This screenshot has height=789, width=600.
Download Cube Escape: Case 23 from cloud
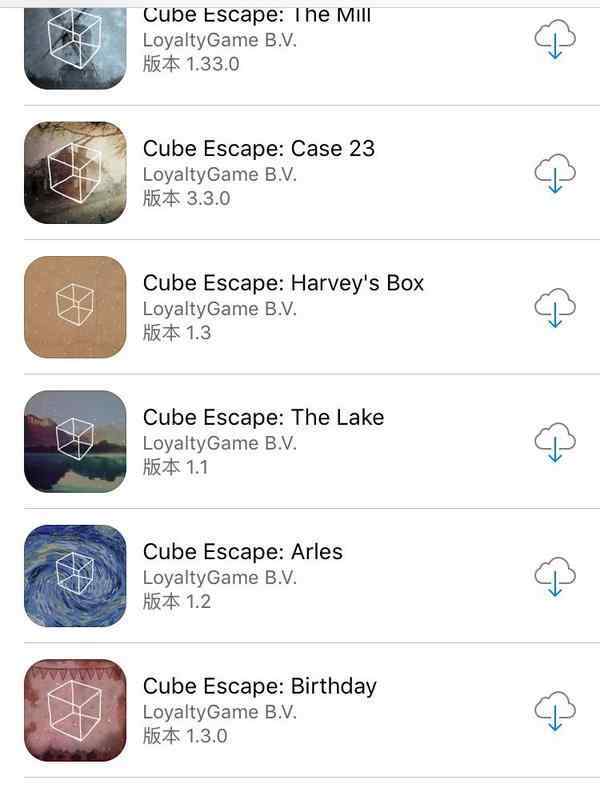click(555, 175)
